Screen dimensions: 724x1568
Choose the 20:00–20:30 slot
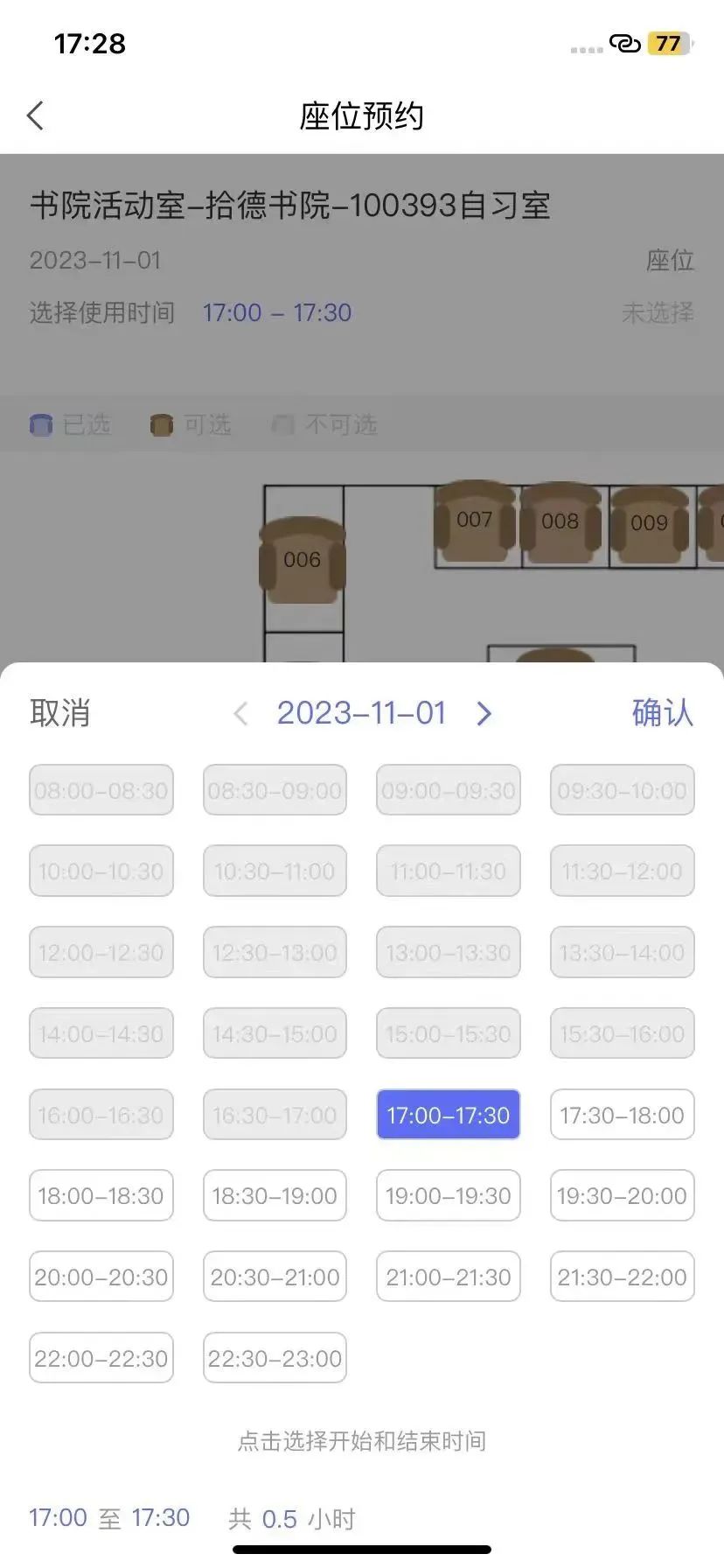(x=101, y=1277)
